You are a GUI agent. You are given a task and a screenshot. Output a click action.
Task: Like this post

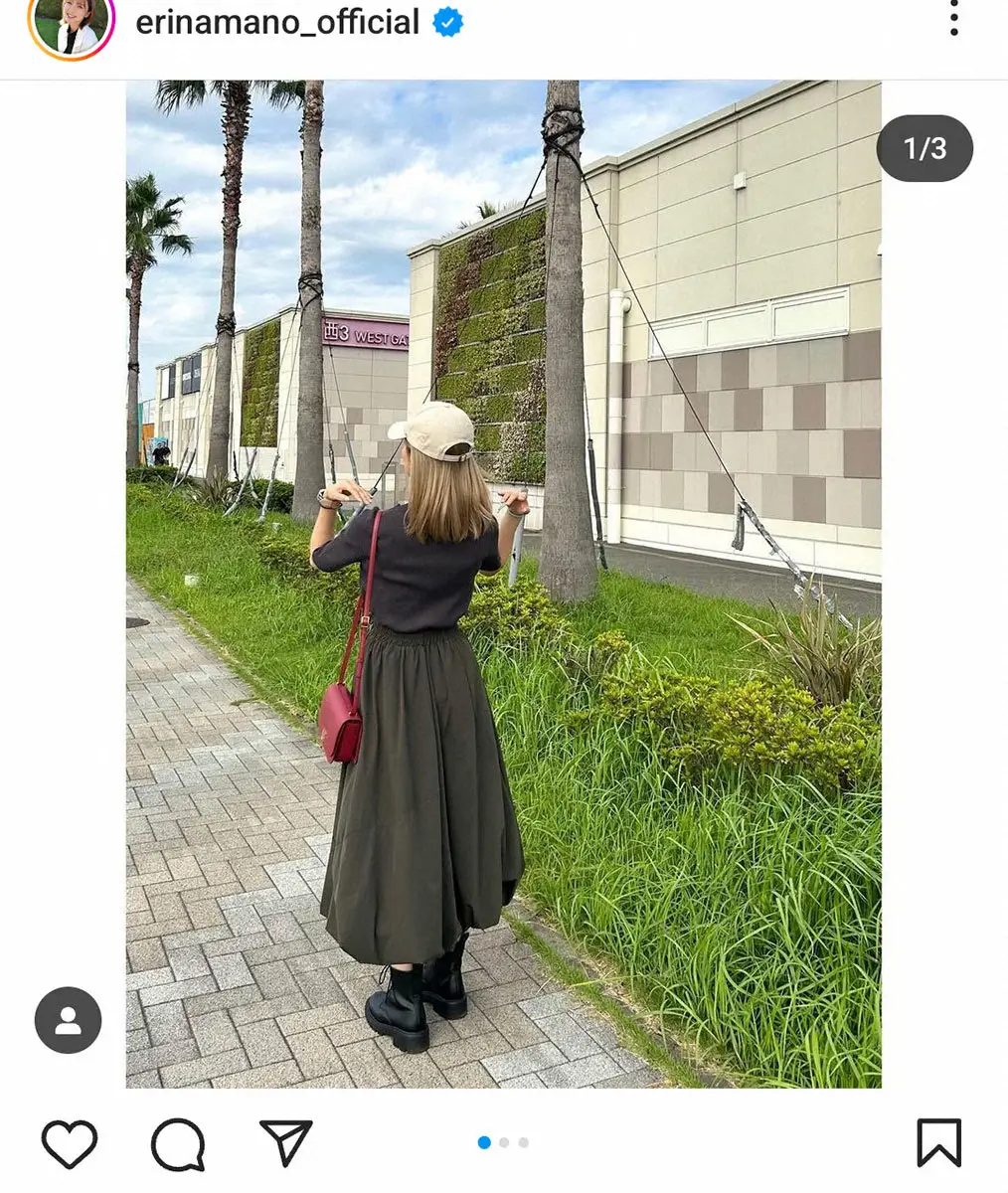coord(70,1142)
